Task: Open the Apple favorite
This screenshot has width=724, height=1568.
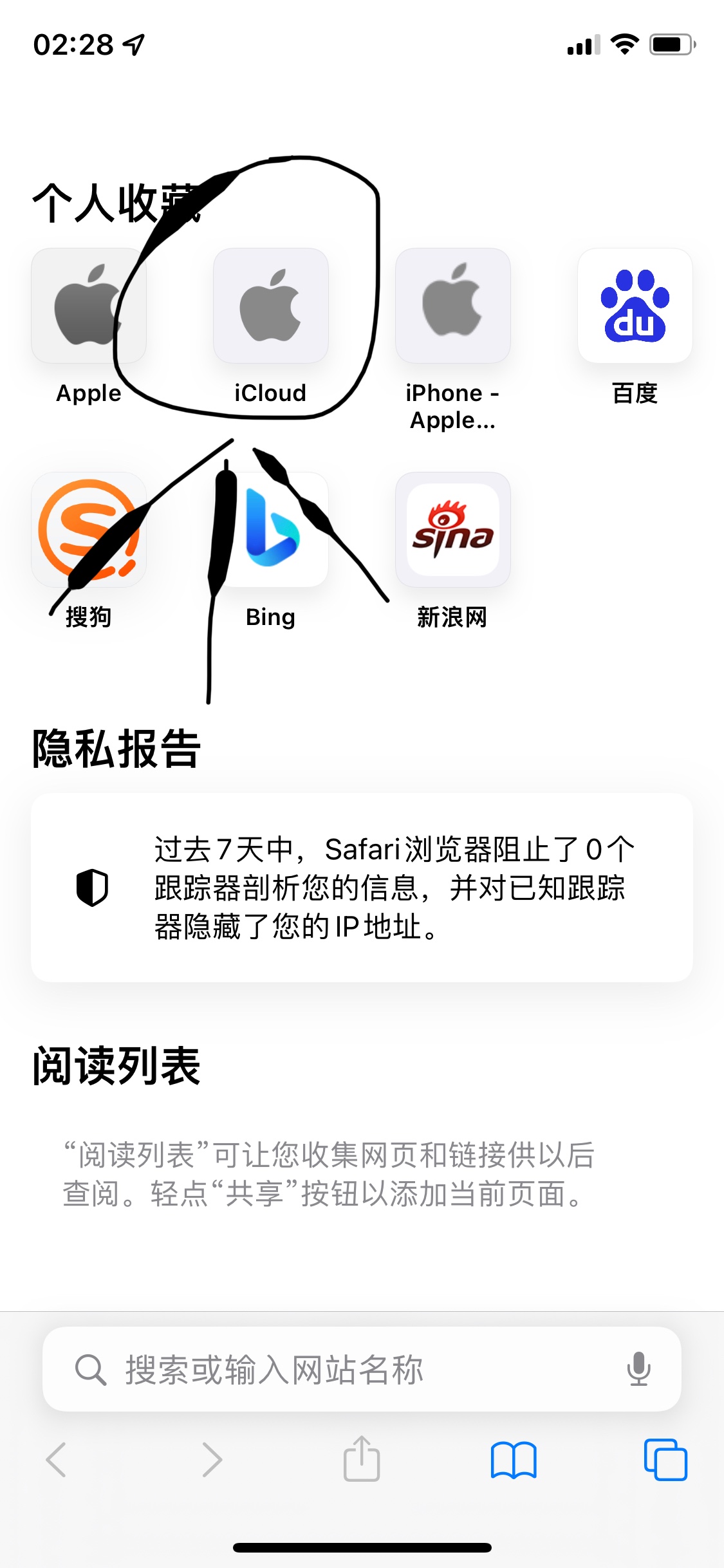Action: (89, 306)
